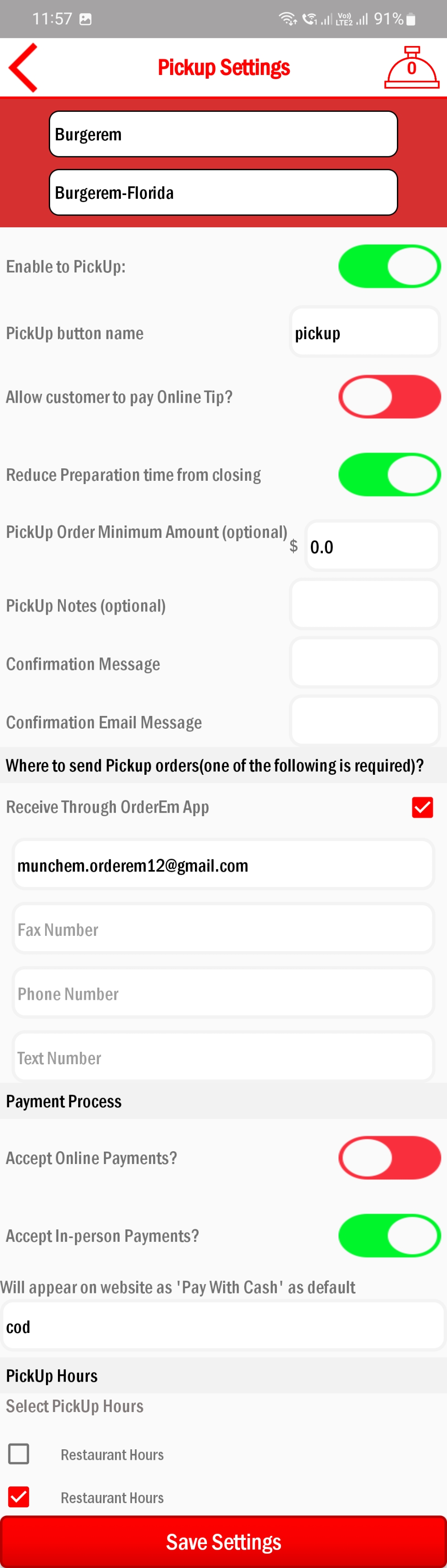Edit PickUp Order Minimum Amount field
447x1568 pixels.
[371, 546]
